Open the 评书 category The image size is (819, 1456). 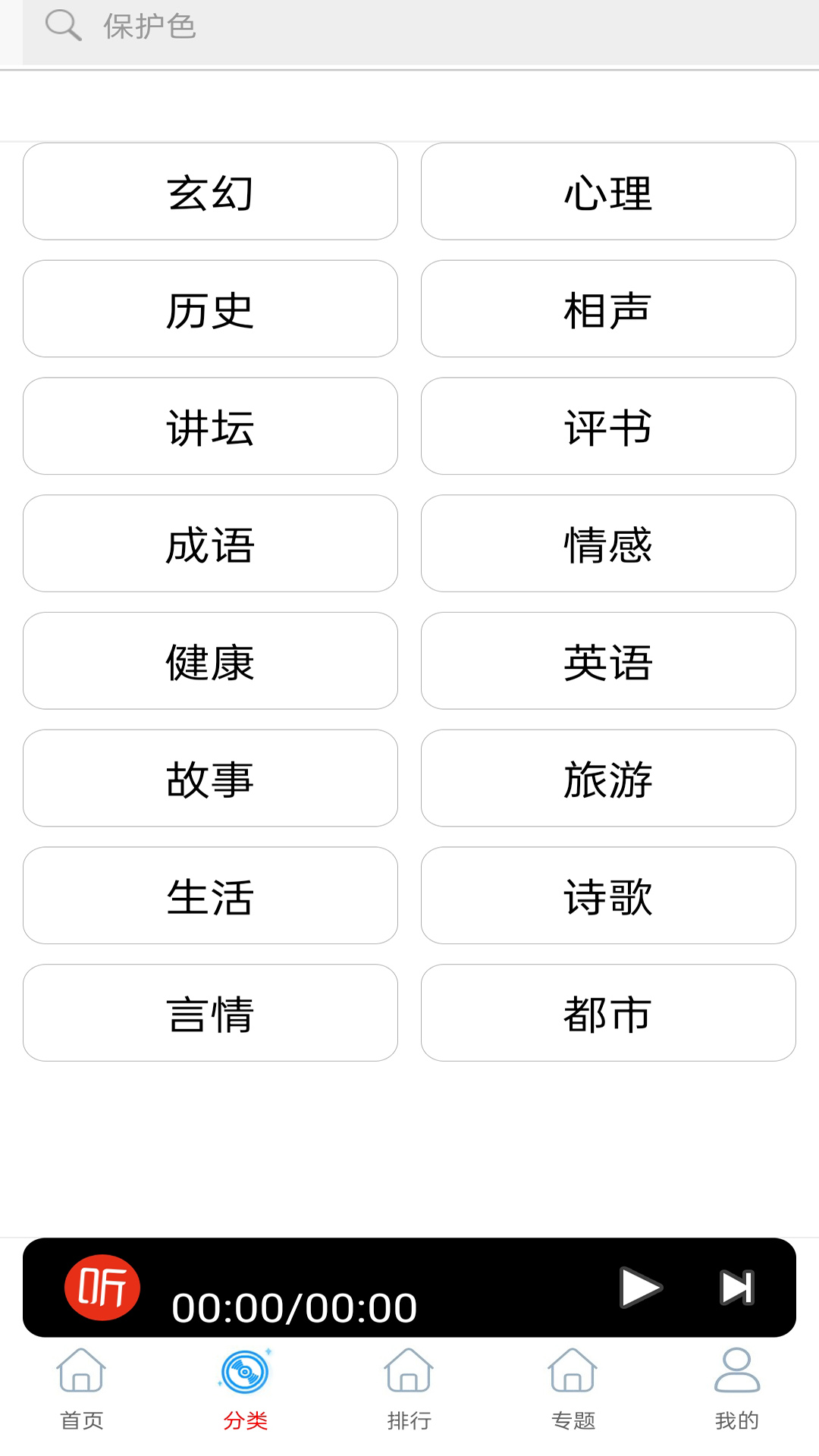[x=608, y=426]
